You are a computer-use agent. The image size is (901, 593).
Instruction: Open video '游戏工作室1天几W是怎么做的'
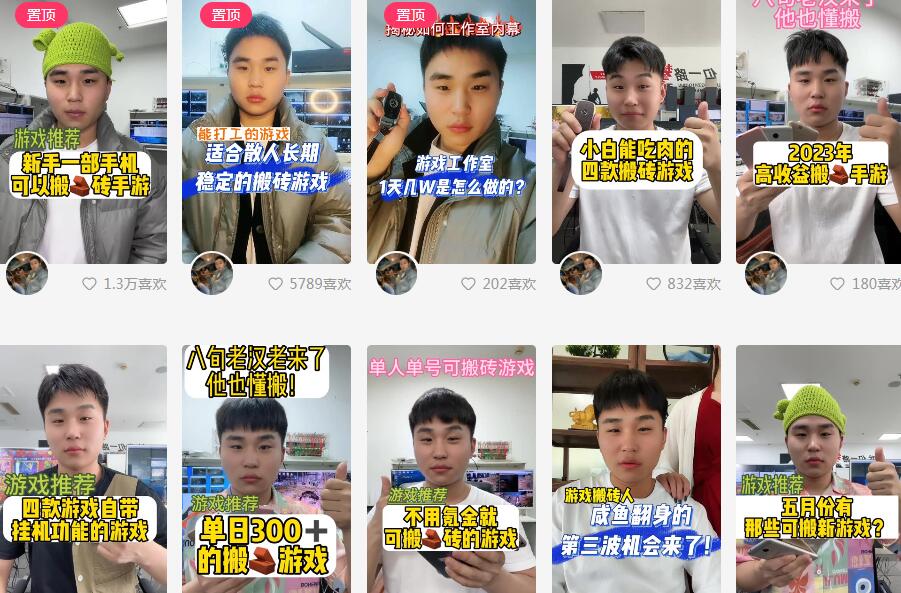tap(451, 130)
